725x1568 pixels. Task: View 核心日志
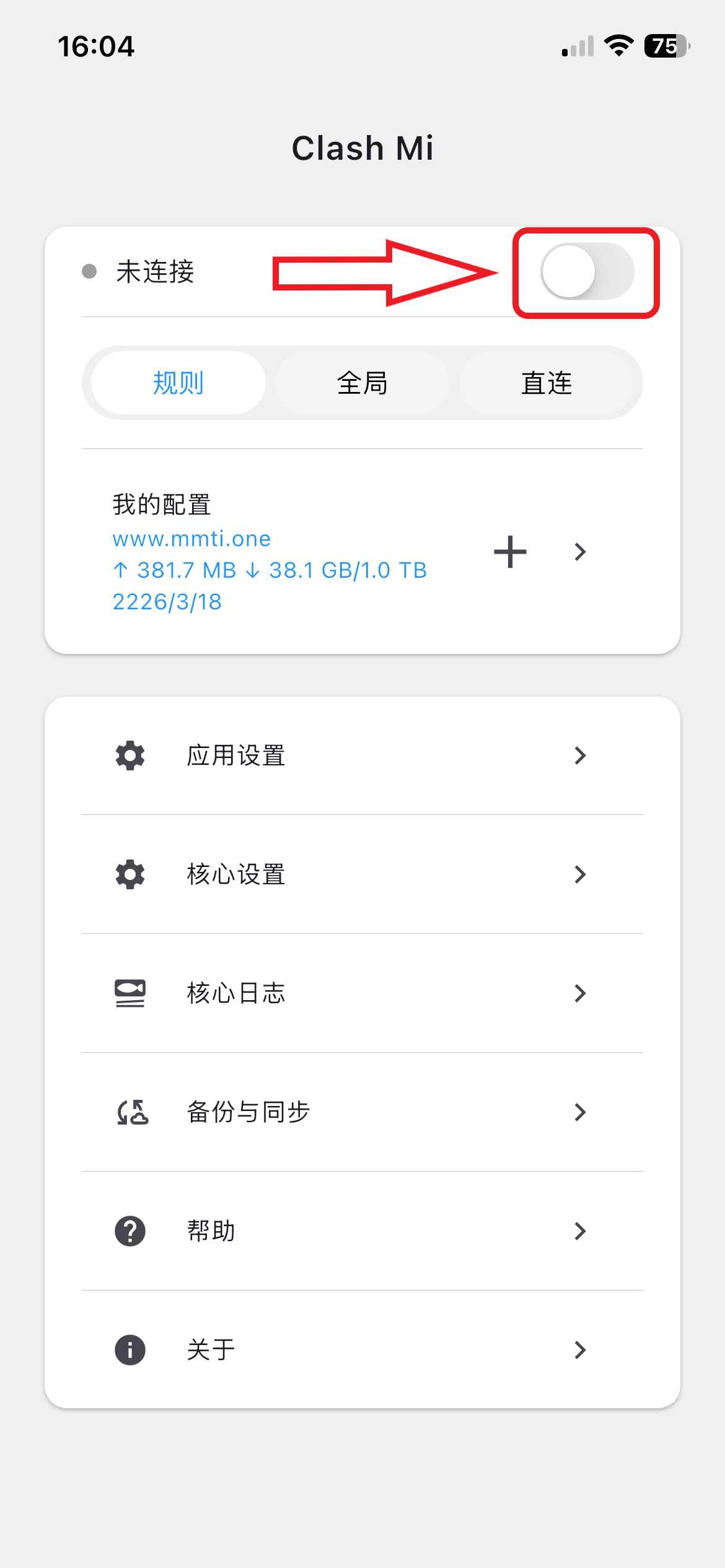tap(362, 993)
